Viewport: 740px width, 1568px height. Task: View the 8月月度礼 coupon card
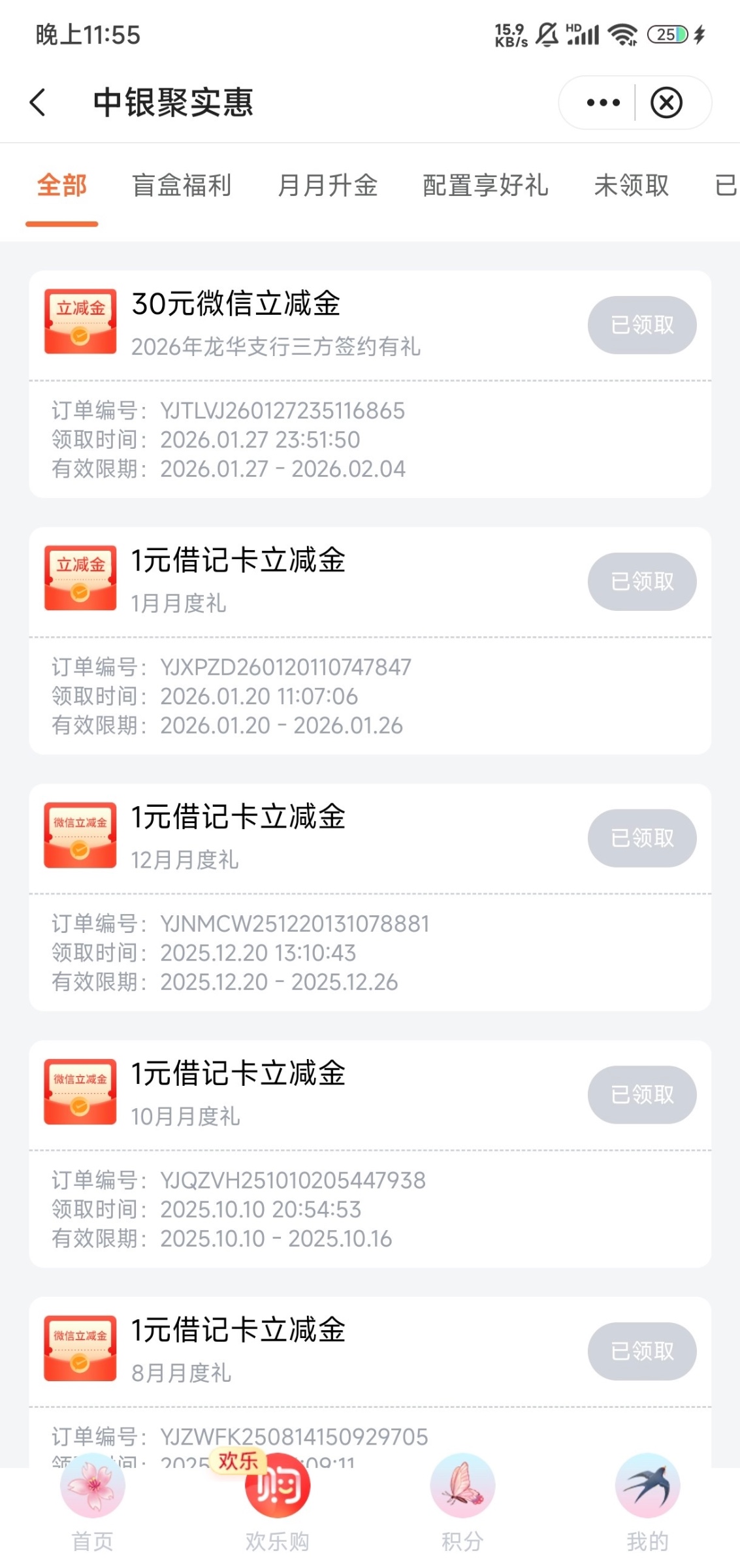294,1350
